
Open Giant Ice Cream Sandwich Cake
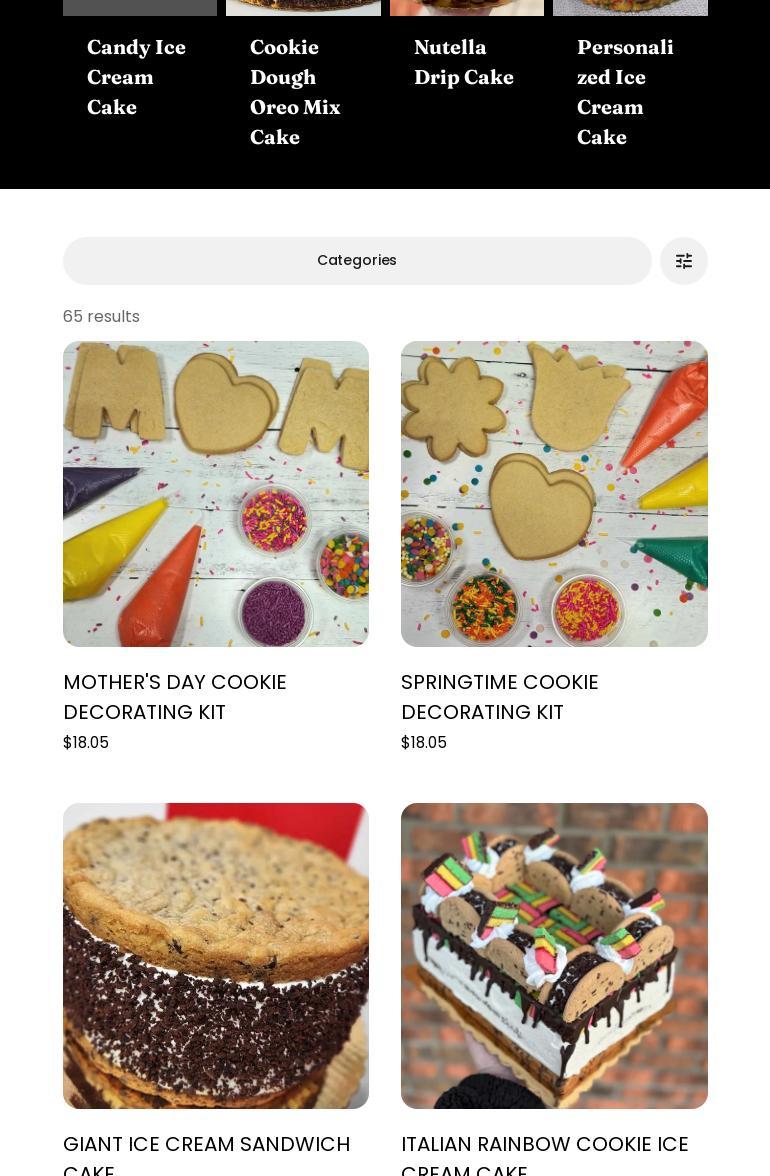pos(216,956)
